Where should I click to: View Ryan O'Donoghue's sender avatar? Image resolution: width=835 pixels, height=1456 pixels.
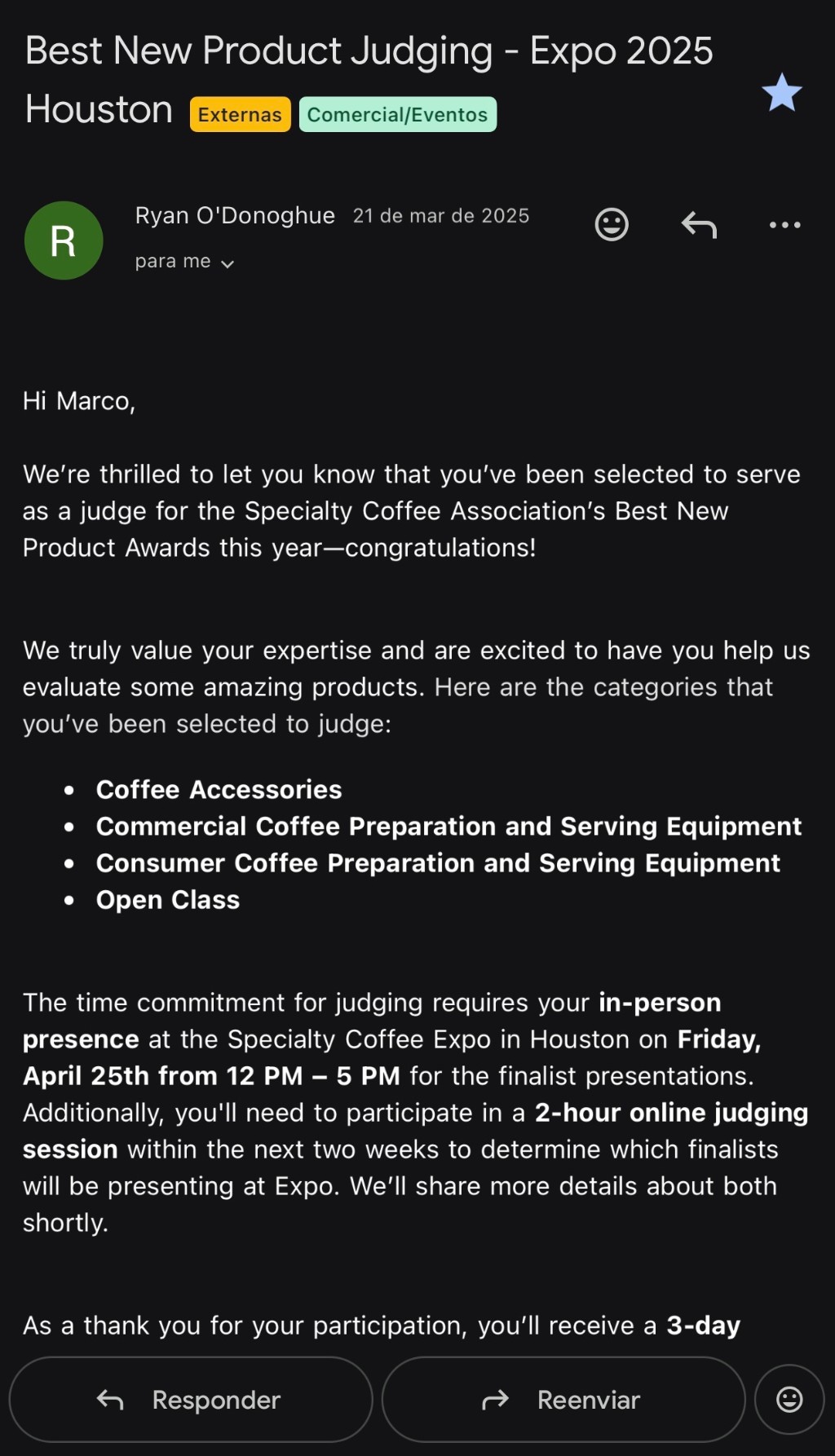(x=64, y=240)
